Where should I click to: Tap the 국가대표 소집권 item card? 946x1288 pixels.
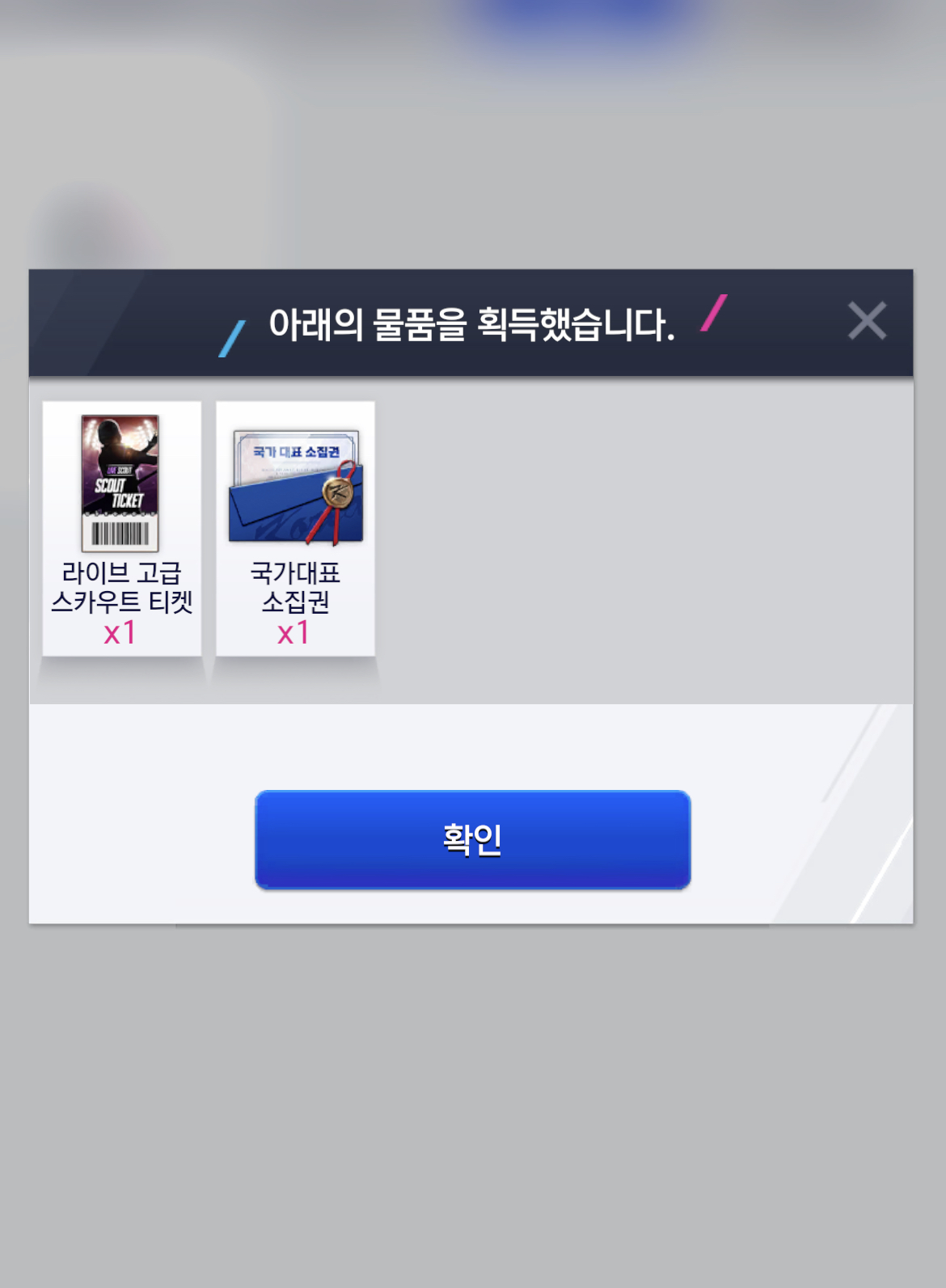(x=295, y=528)
